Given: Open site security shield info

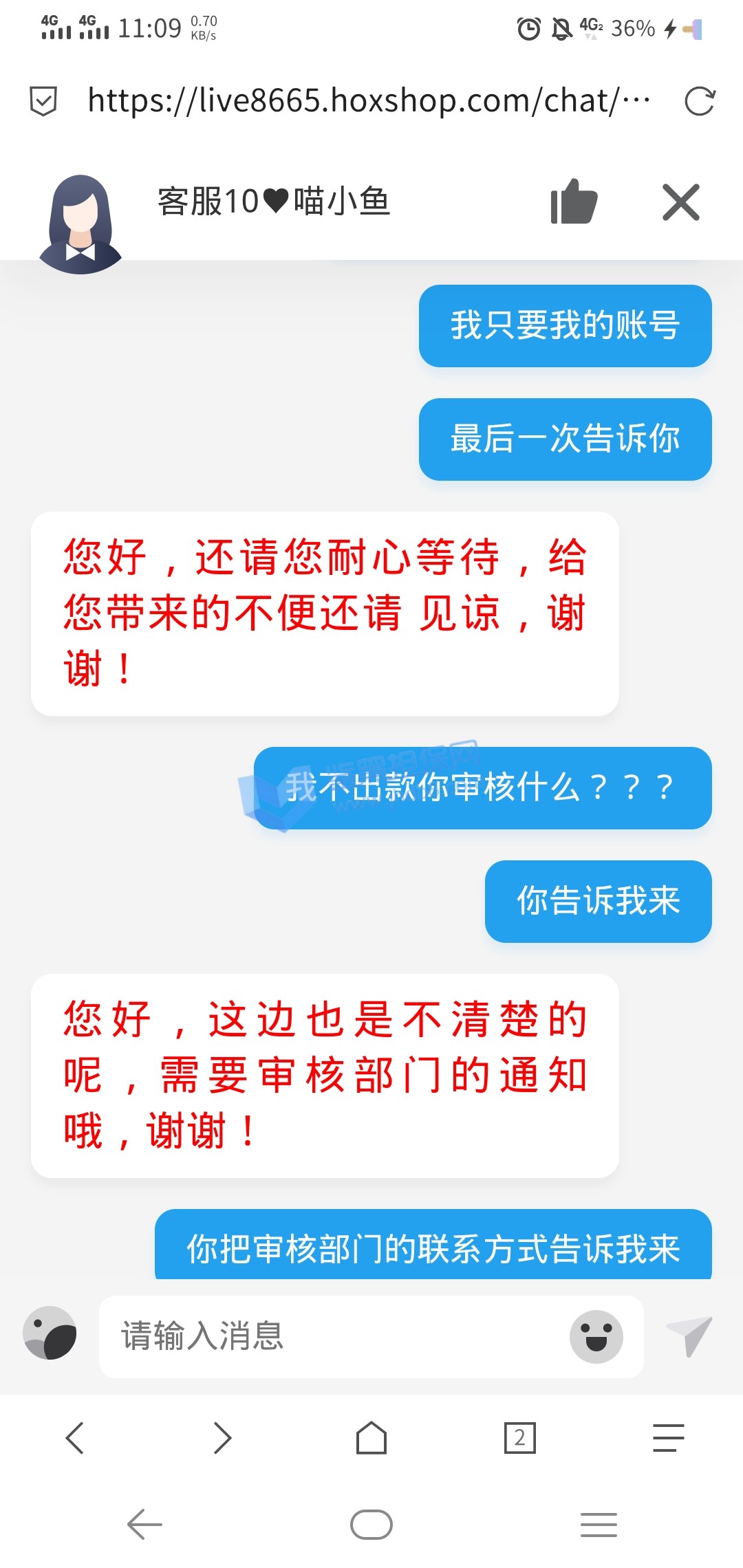Looking at the screenshot, I should [x=43, y=101].
